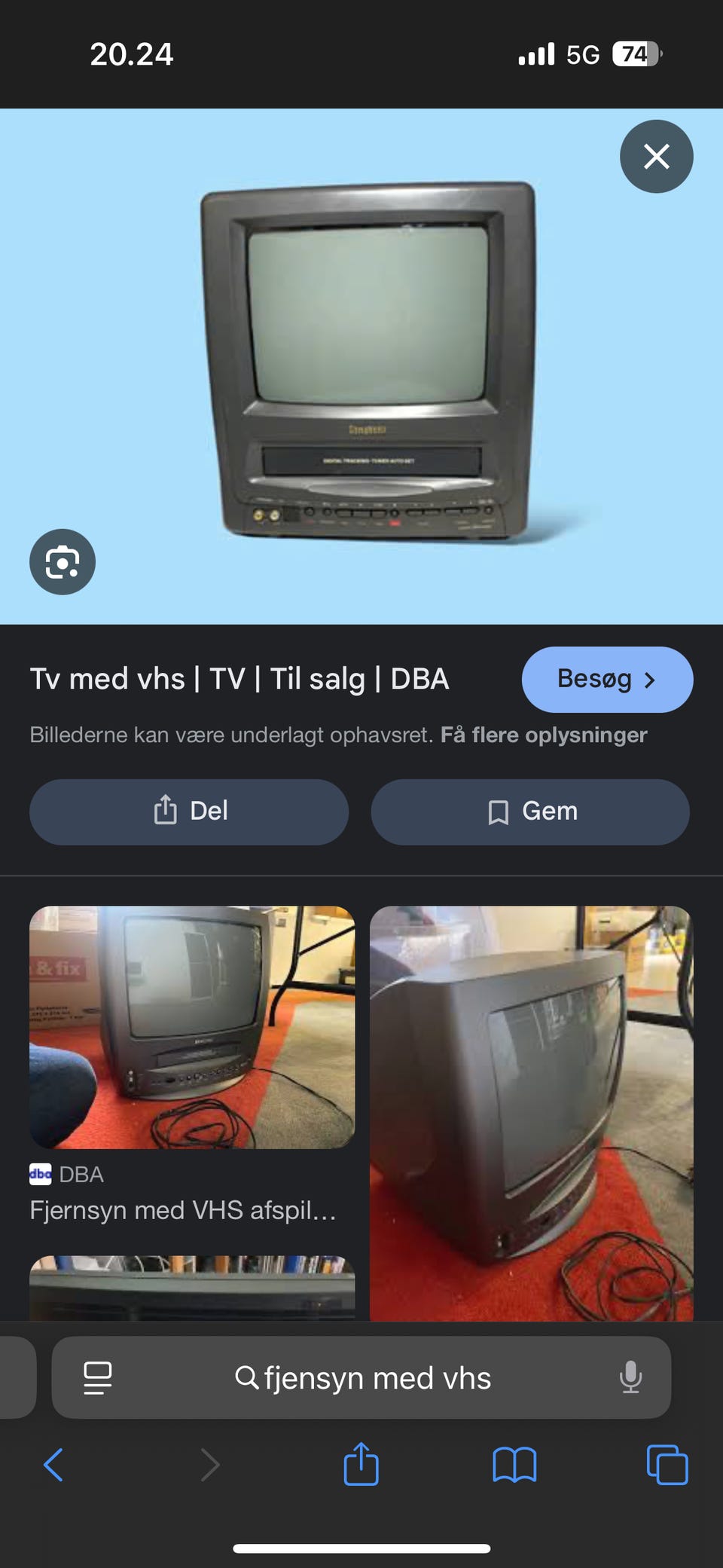The width and height of the screenshot is (723, 1568).
Task: Open the page format menu icon
Action: tap(98, 1377)
